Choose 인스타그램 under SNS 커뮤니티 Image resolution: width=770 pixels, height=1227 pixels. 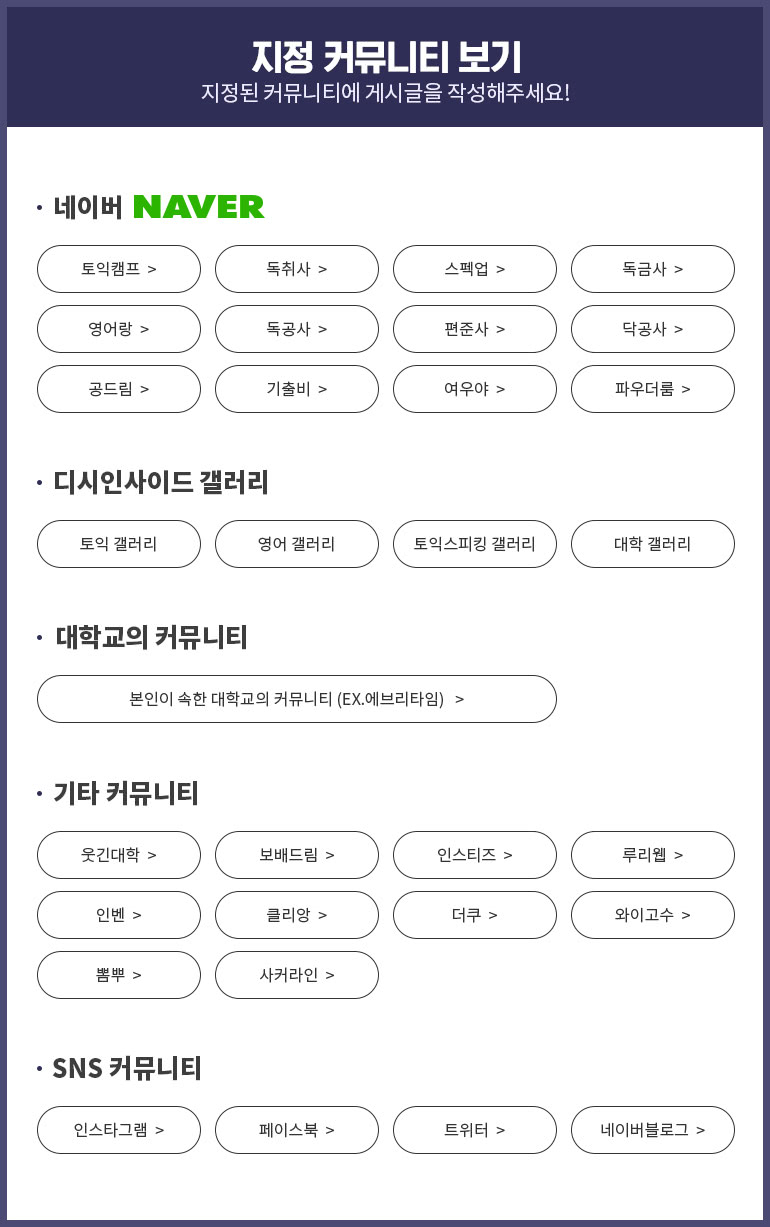[x=119, y=1130]
